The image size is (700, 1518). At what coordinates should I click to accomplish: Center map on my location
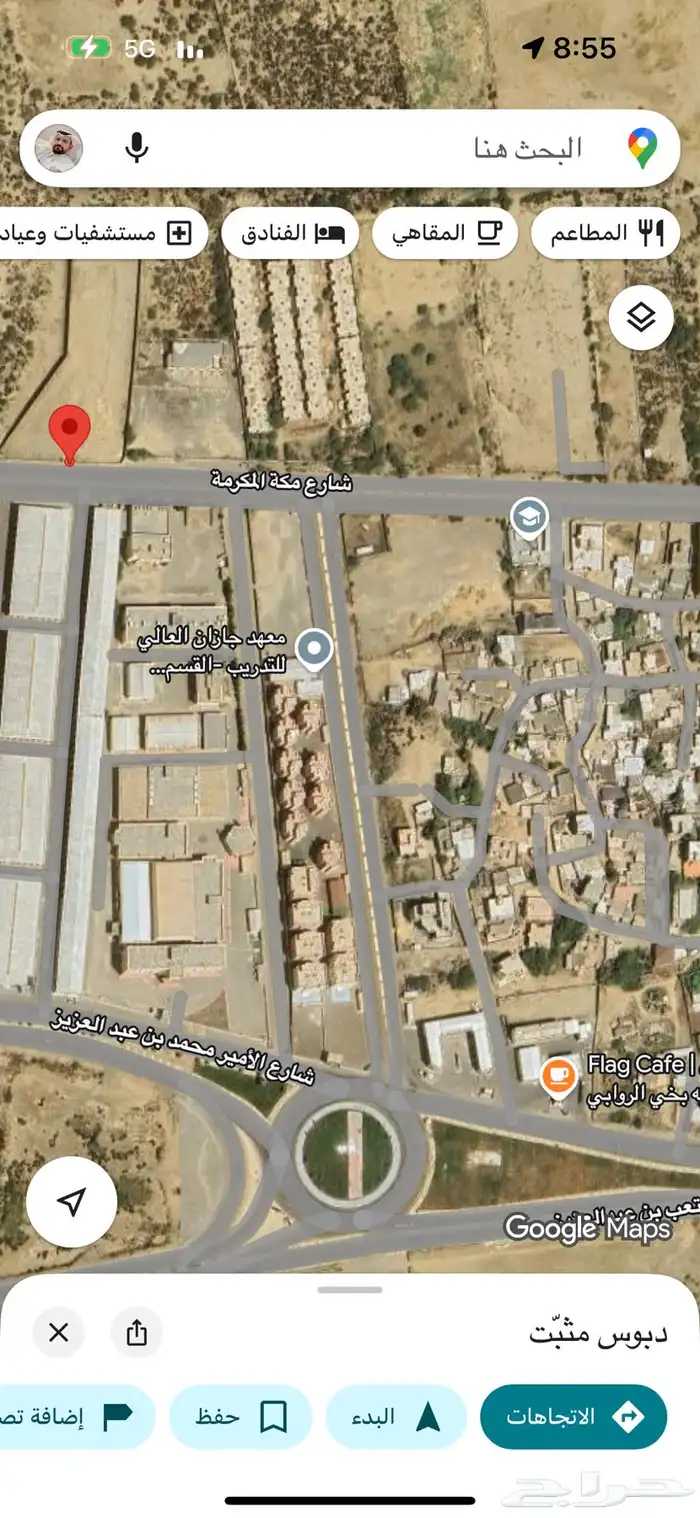(x=71, y=1203)
